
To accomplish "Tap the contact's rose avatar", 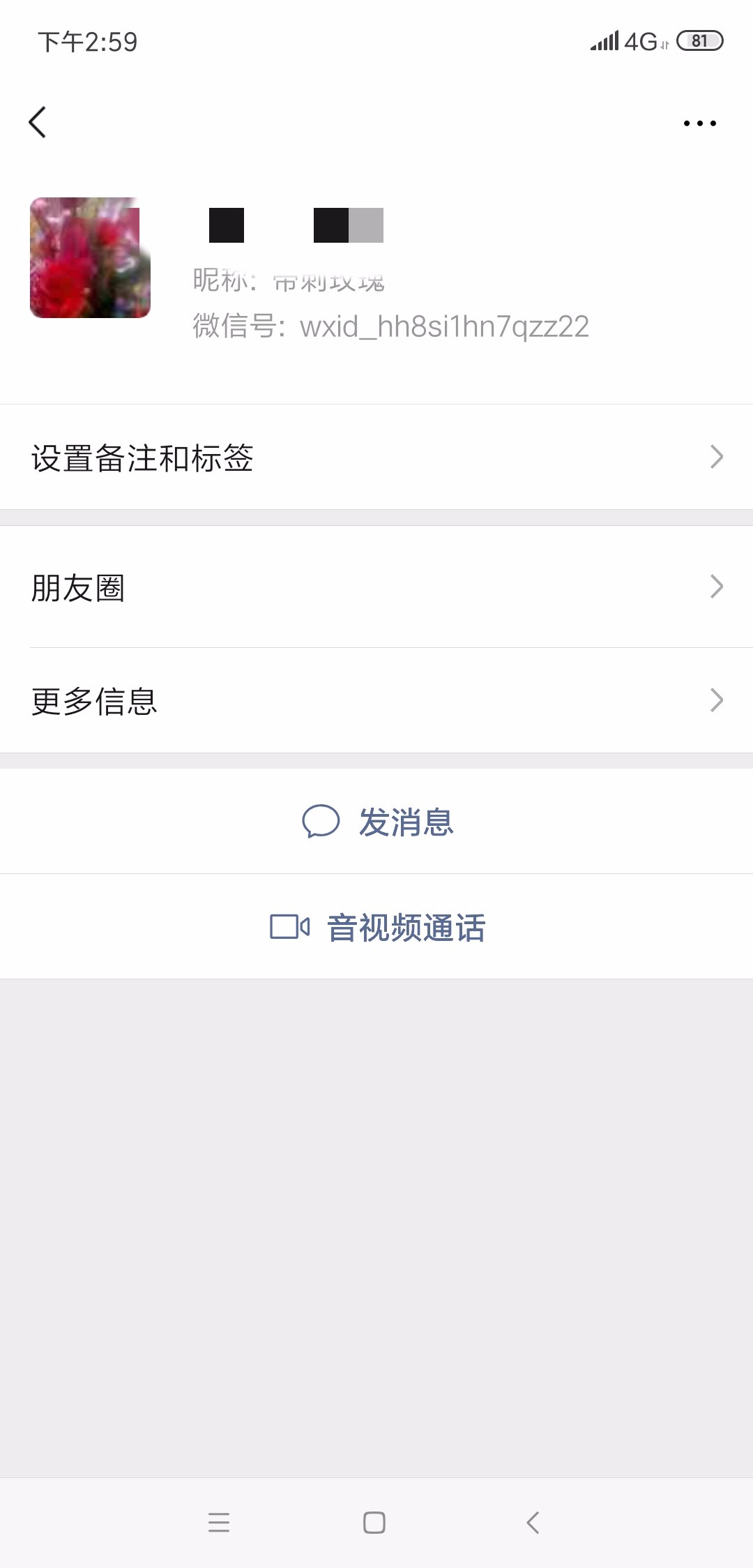I will (89, 258).
